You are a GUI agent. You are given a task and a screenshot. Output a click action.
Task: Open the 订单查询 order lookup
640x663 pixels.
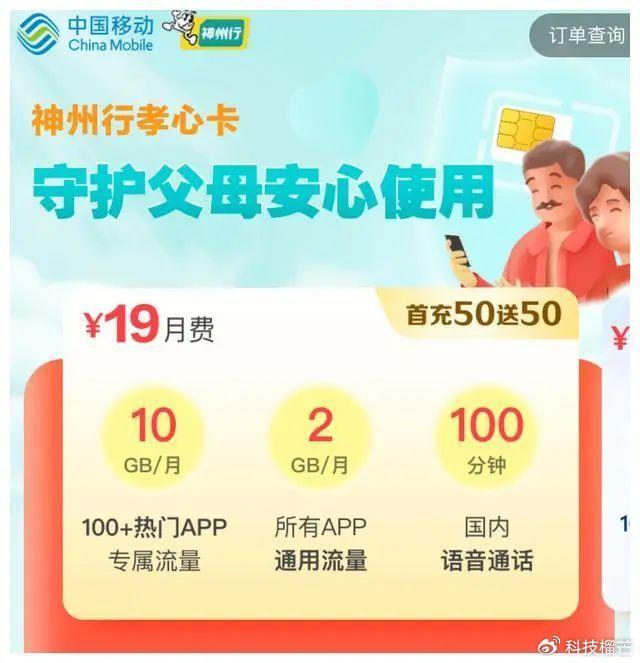coord(586,36)
